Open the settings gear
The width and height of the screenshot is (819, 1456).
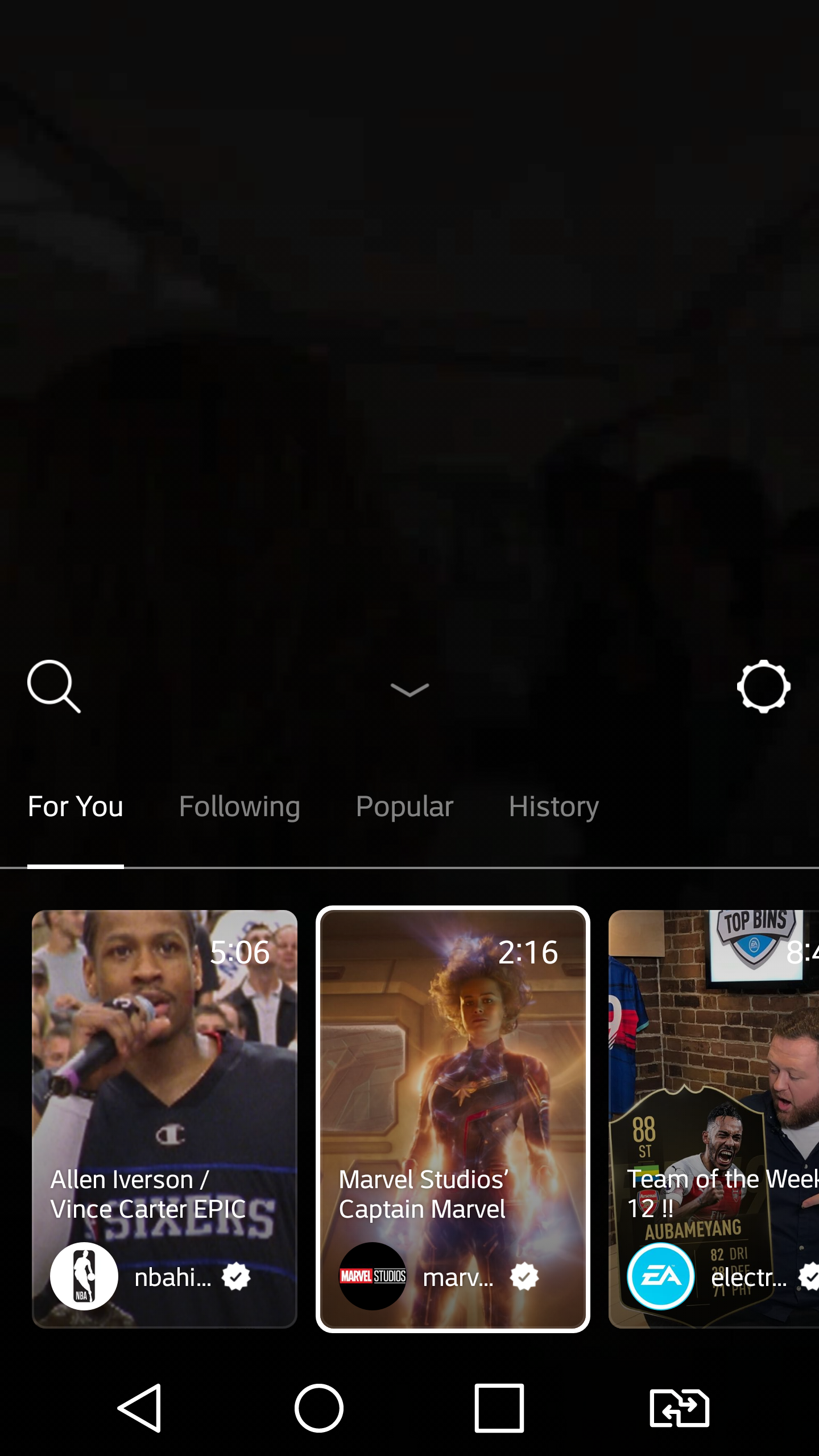[763, 686]
